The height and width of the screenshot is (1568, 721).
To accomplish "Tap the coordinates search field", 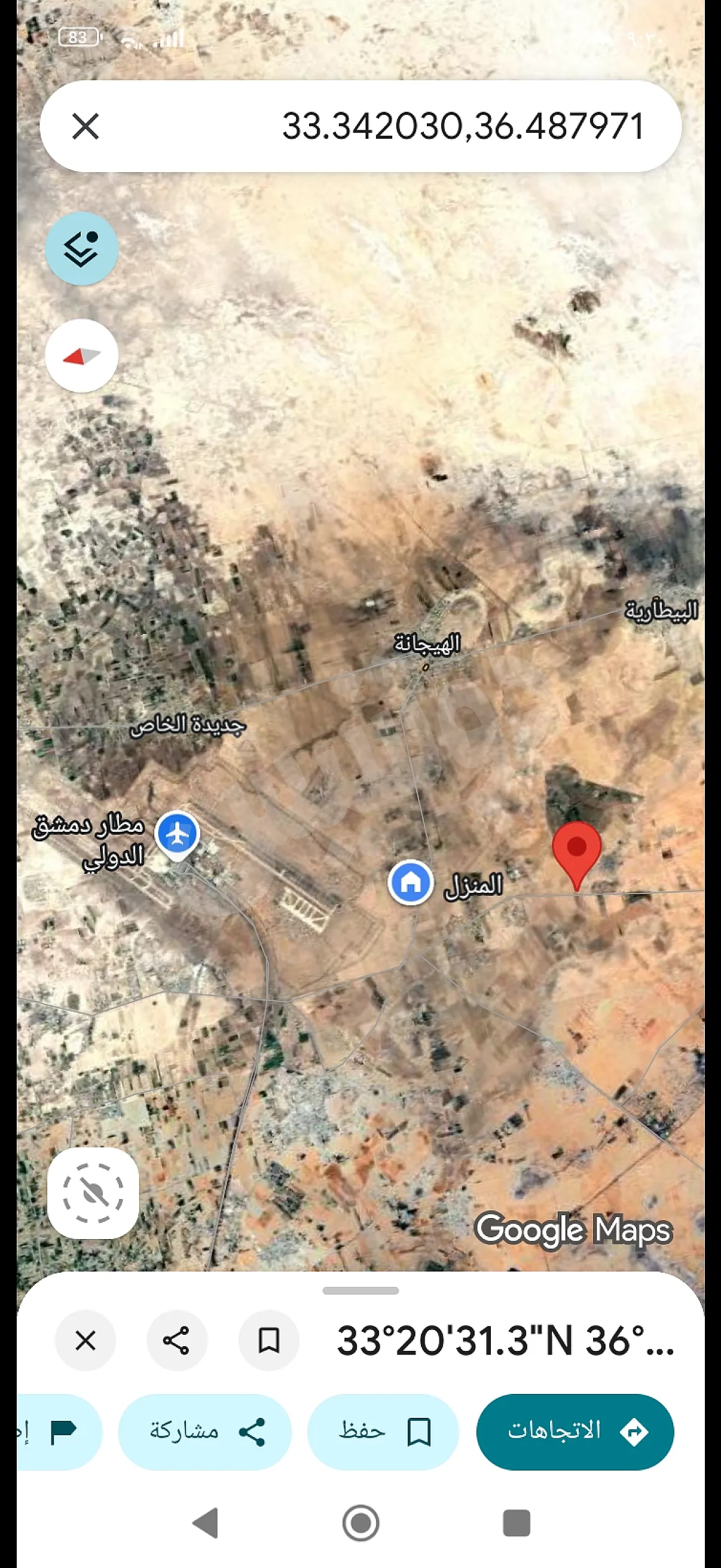I will pyautogui.click(x=360, y=127).
